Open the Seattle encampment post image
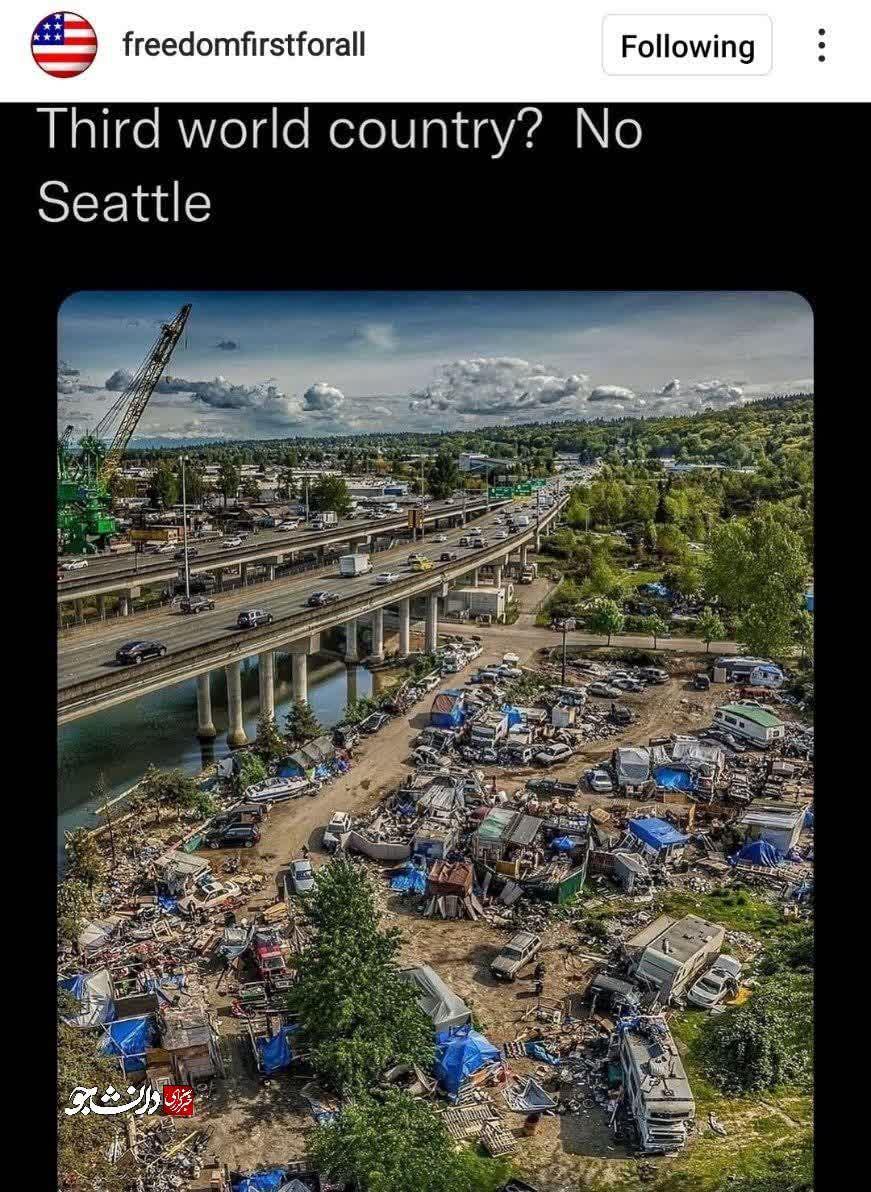The width and height of the screenshot is (871, 1192). tap(435, 740)
